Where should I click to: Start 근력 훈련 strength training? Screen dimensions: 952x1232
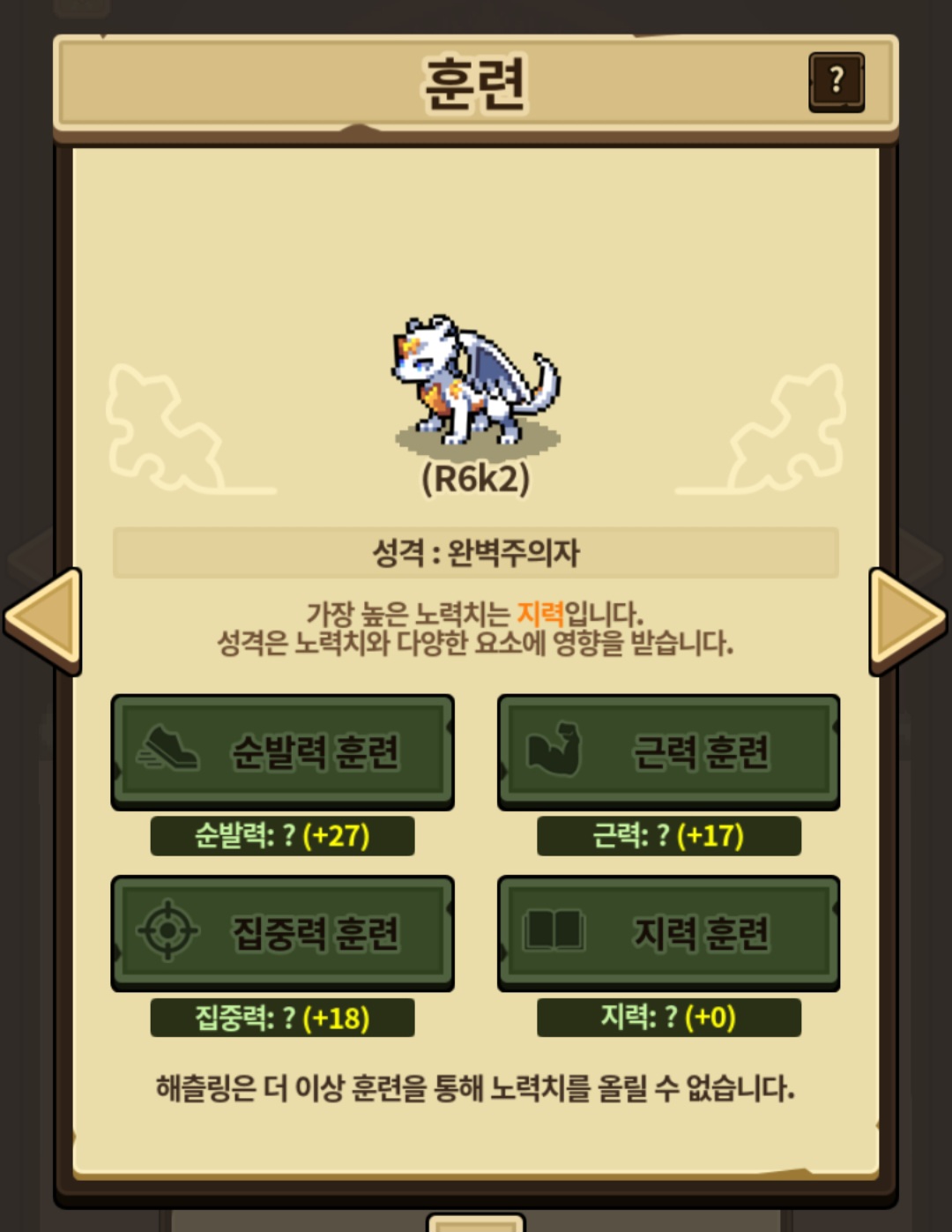pyautogui.click(x=668, y=752)
